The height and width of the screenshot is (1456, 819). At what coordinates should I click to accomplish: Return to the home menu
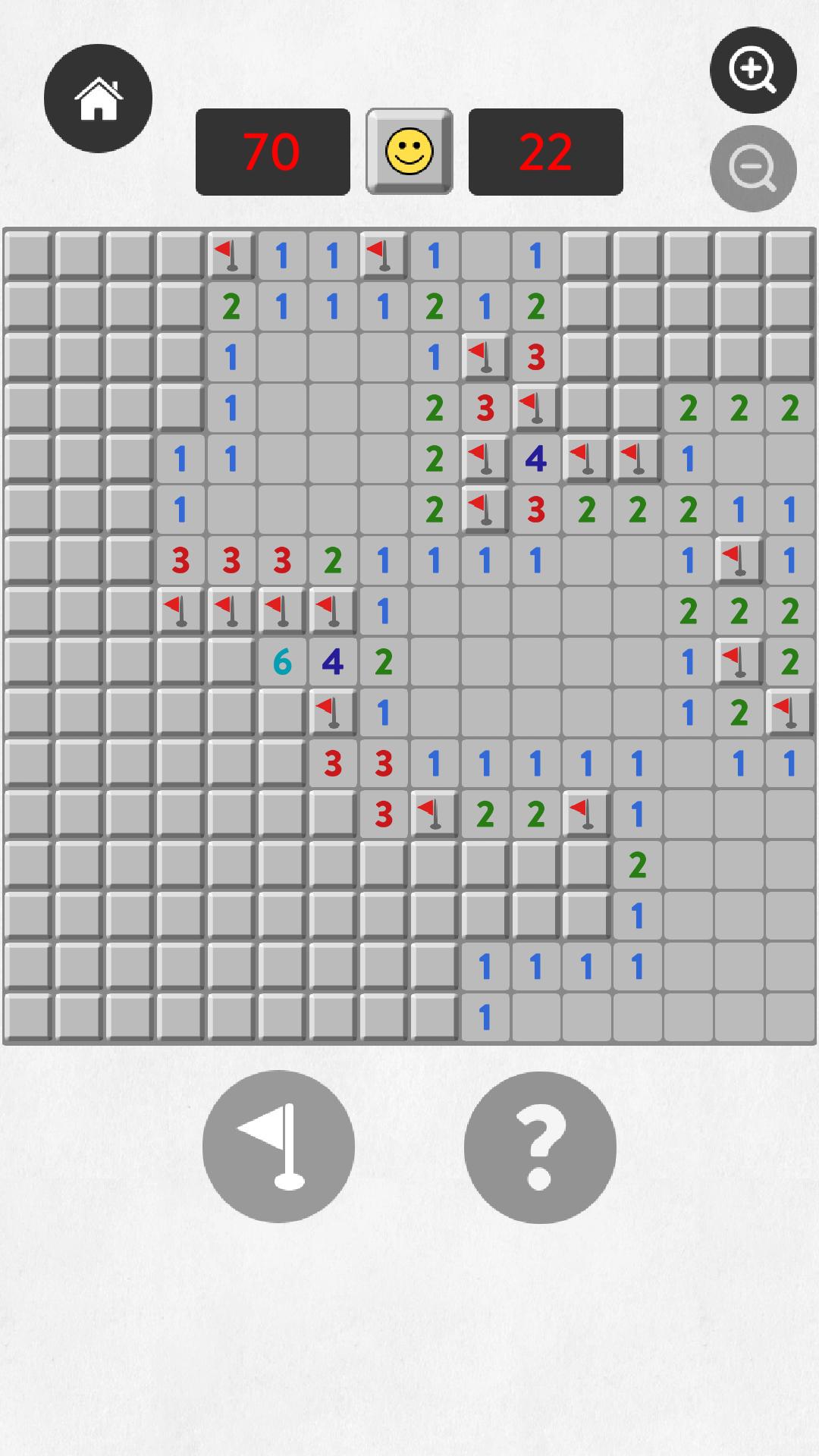click(x=98, y=99)
